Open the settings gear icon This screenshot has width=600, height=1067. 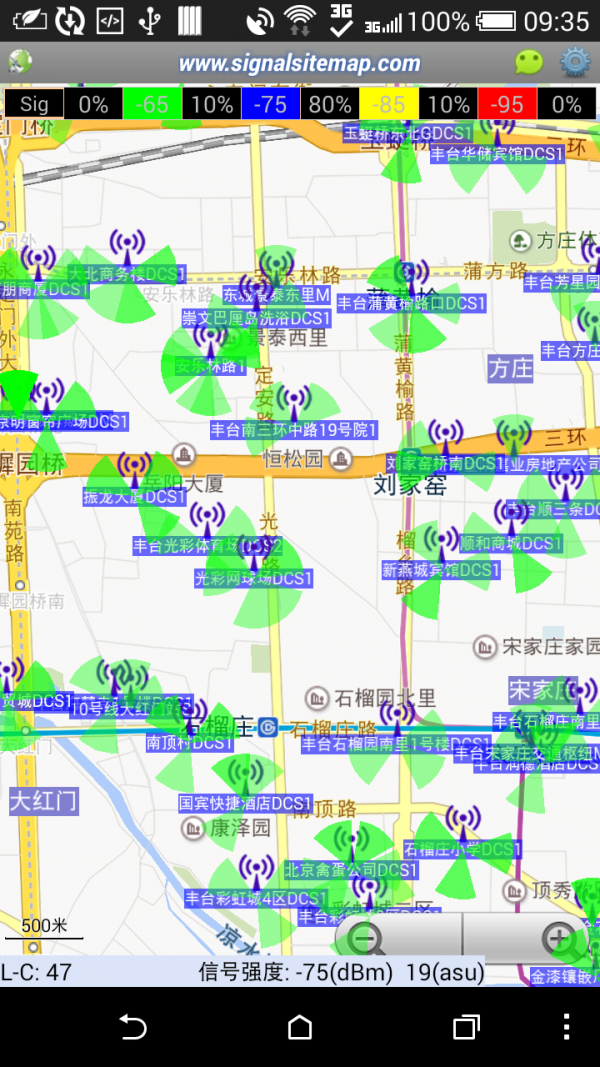(575, 63)
